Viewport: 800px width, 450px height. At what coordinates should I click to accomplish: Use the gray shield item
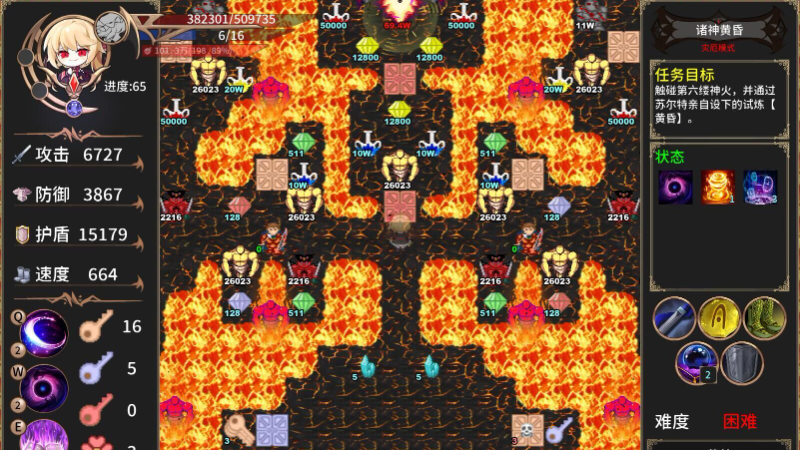pos(742,363)
